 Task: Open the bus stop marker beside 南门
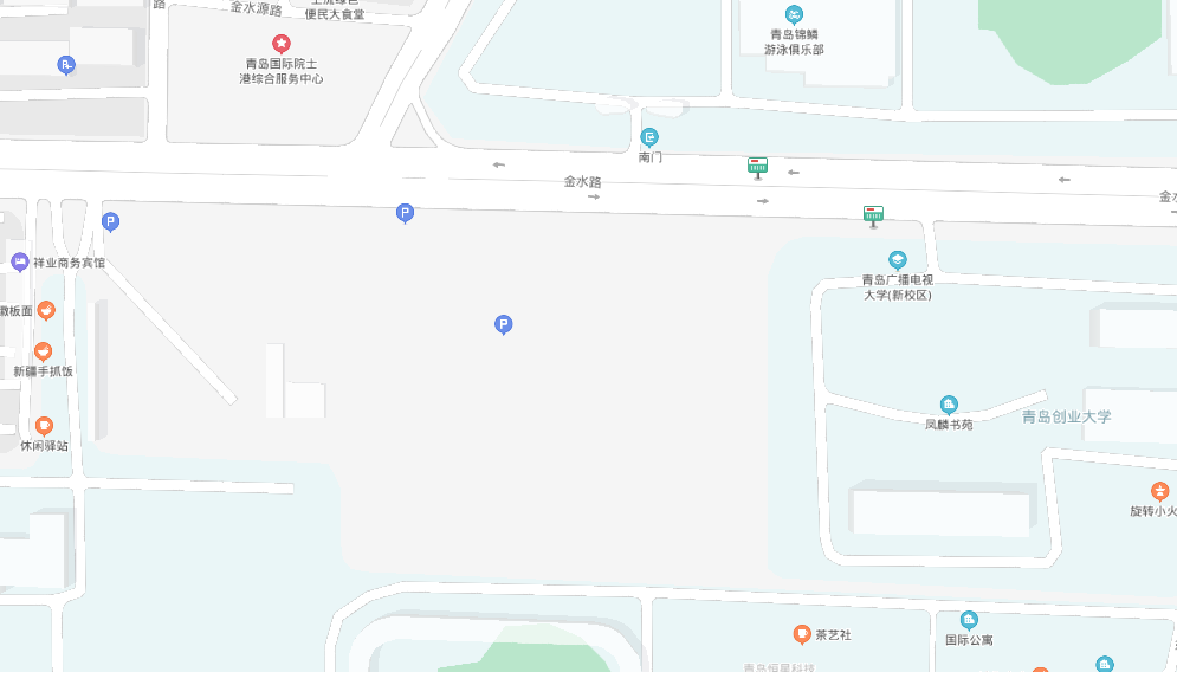758,166
